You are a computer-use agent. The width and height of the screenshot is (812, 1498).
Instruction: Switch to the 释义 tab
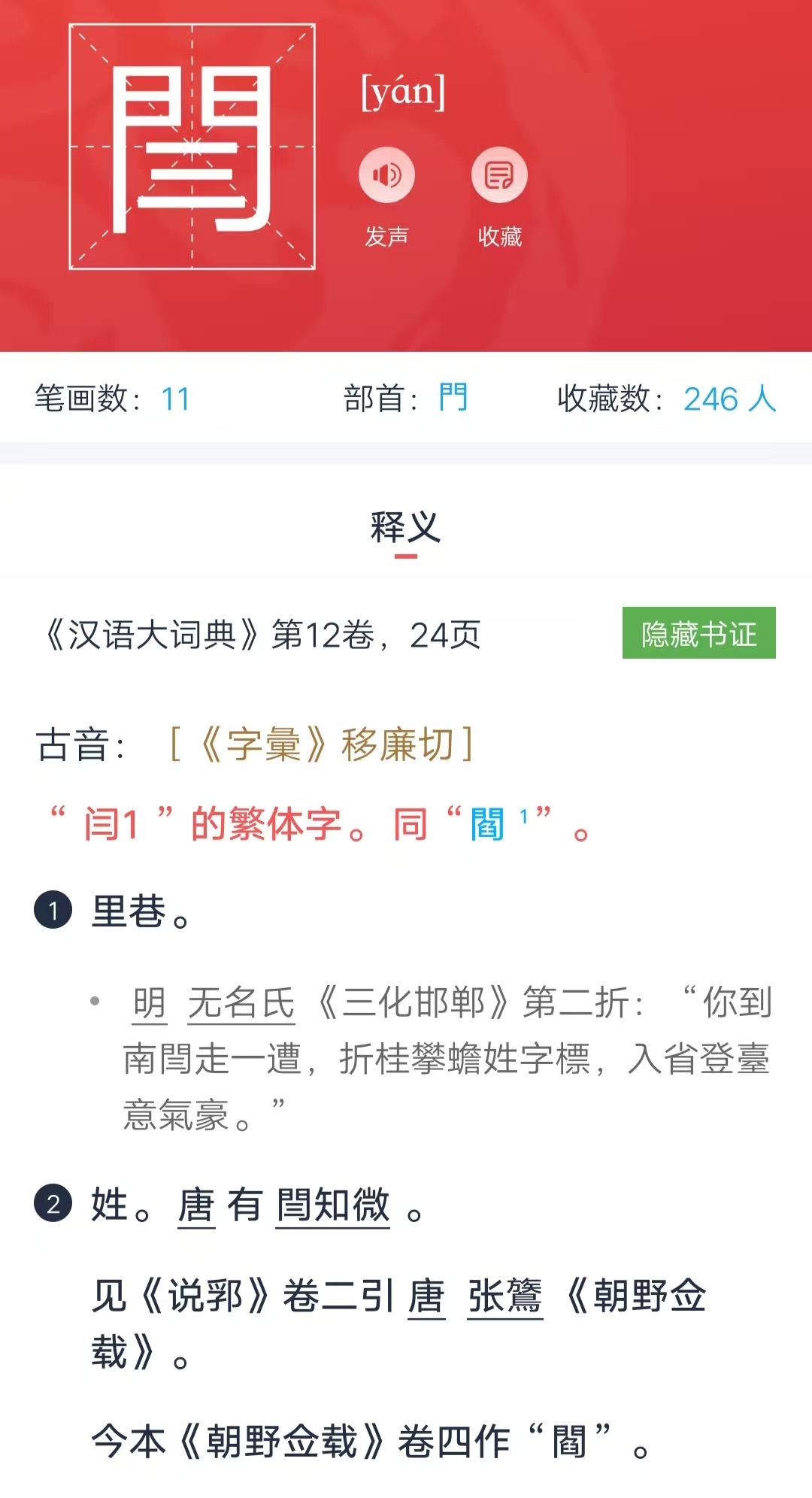pyautogui.click(x=405, y=528)
